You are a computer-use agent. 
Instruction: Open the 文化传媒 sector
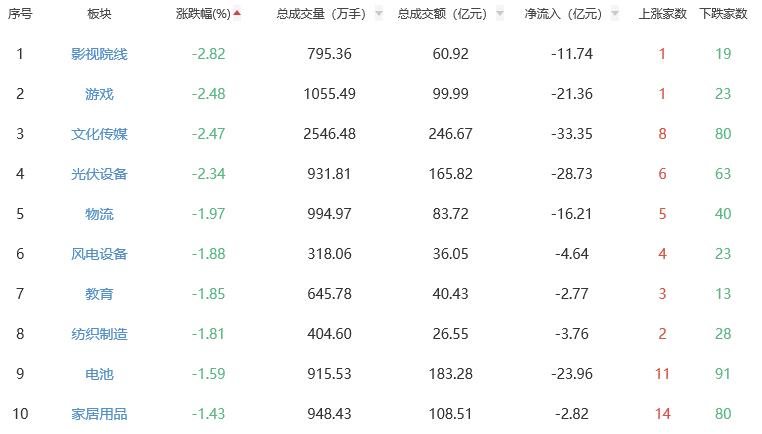click(x=99, y=134)
